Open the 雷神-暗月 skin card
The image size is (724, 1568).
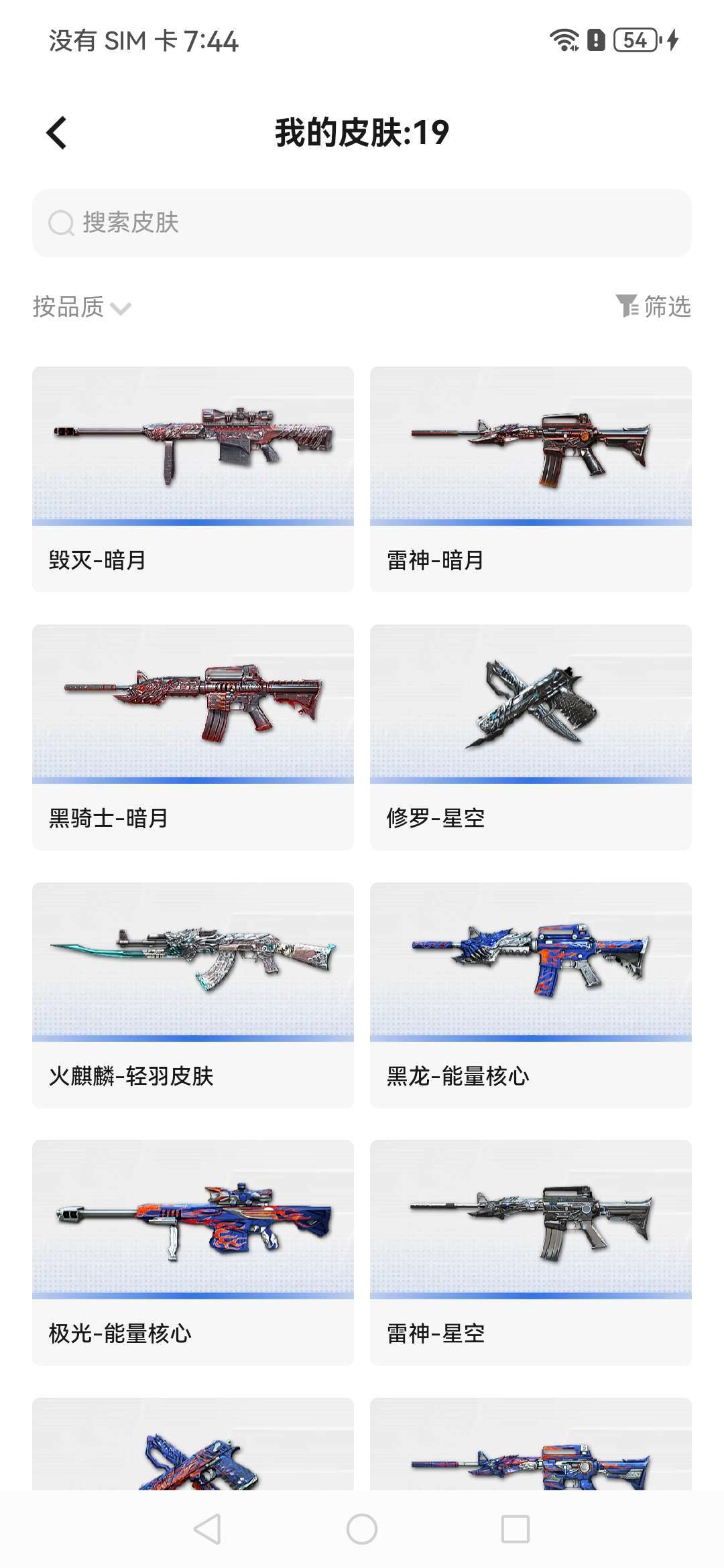click(x=531, y=479)
